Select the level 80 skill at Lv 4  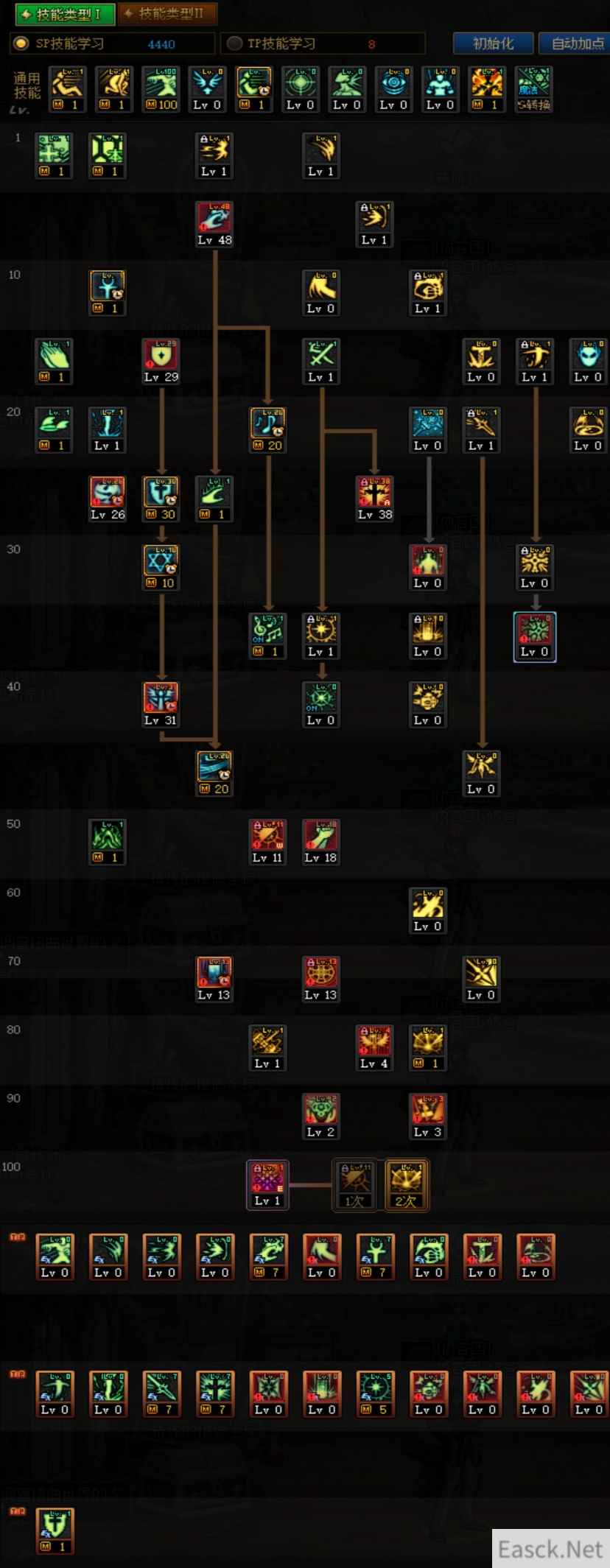(x=374, y=1047)
